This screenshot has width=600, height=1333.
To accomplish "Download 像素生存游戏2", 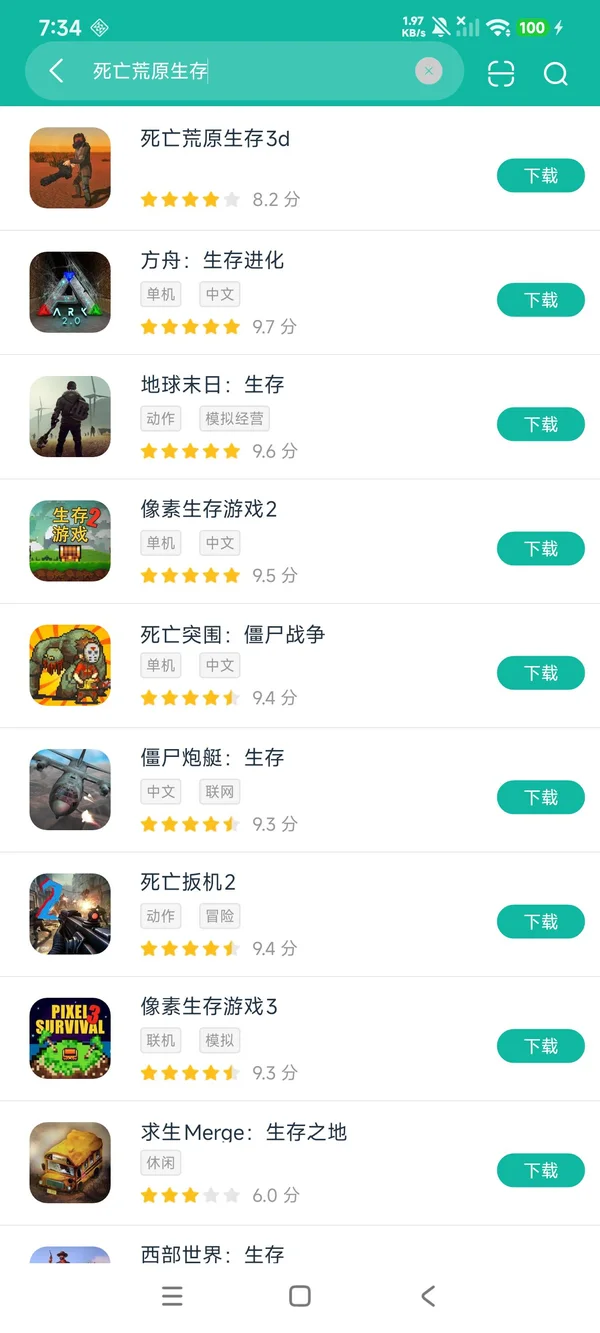I will tap(540, 549).
